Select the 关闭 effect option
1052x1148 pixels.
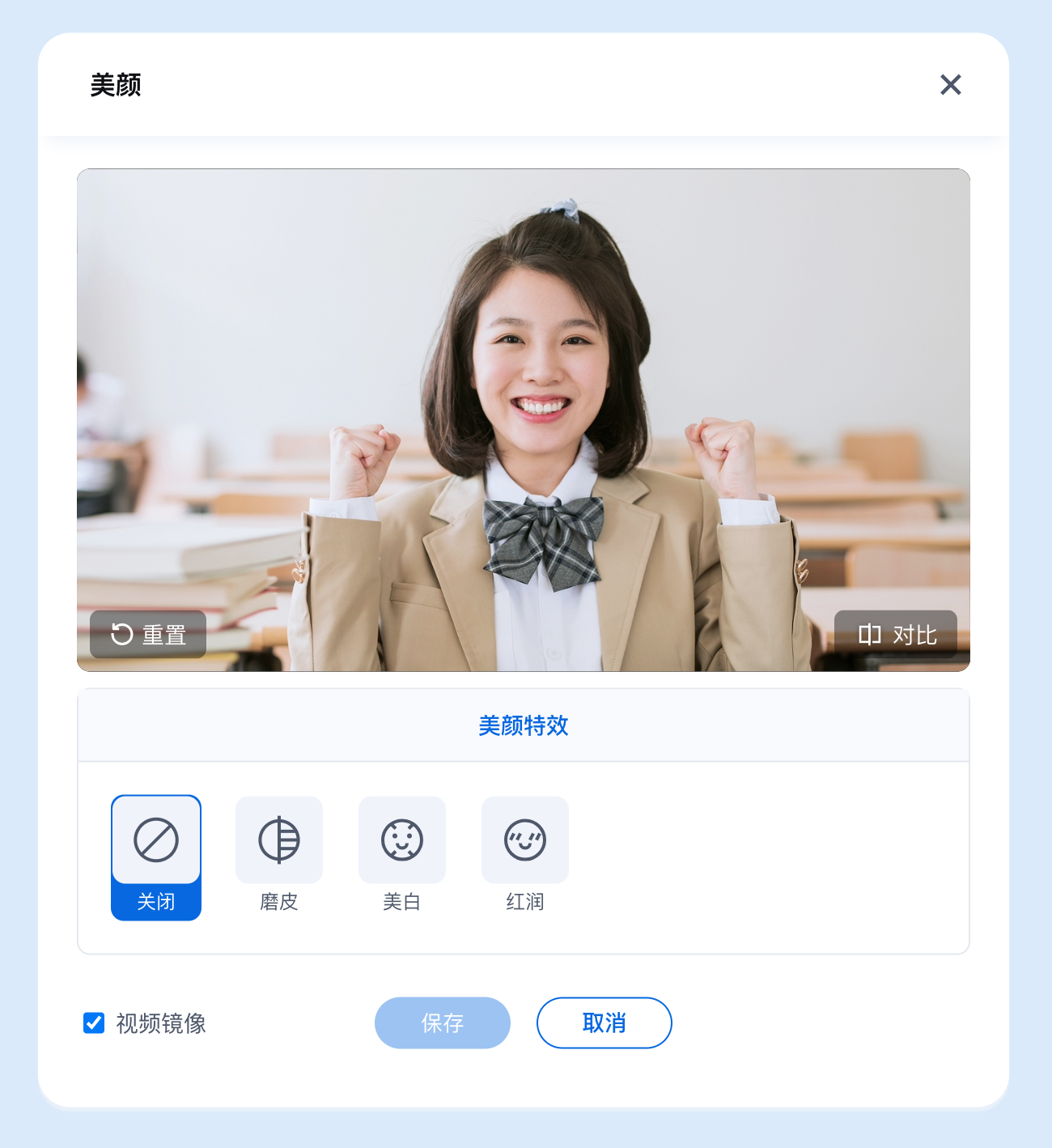[x=156, y=857]
